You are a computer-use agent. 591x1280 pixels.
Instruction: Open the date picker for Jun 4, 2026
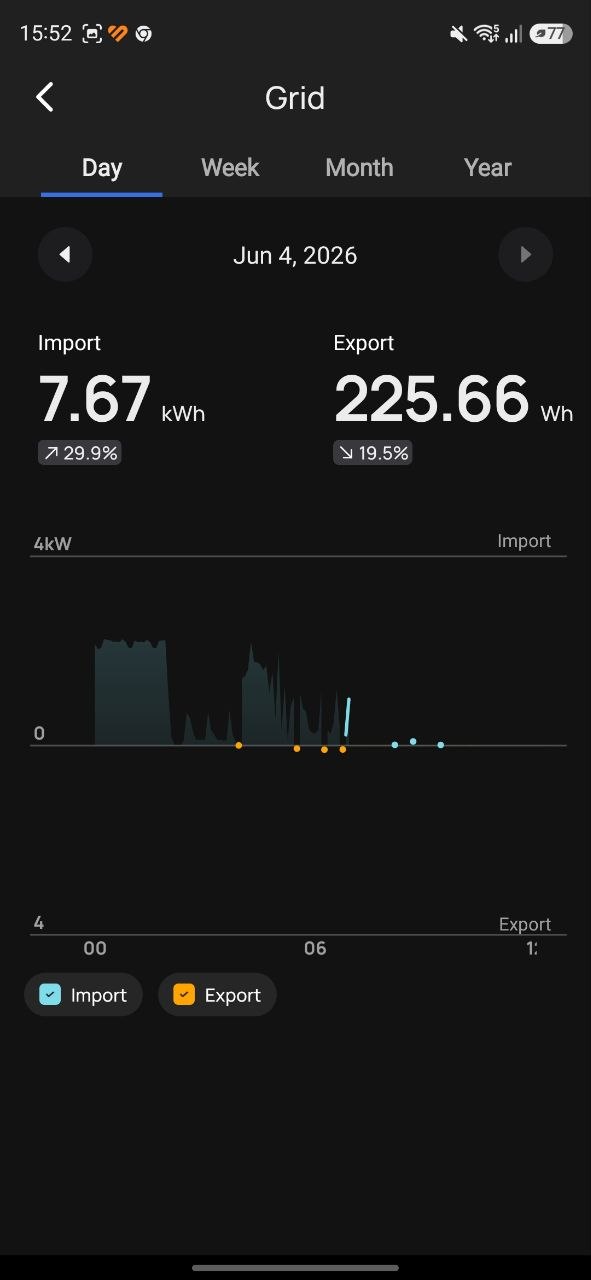tap(295, 255)
